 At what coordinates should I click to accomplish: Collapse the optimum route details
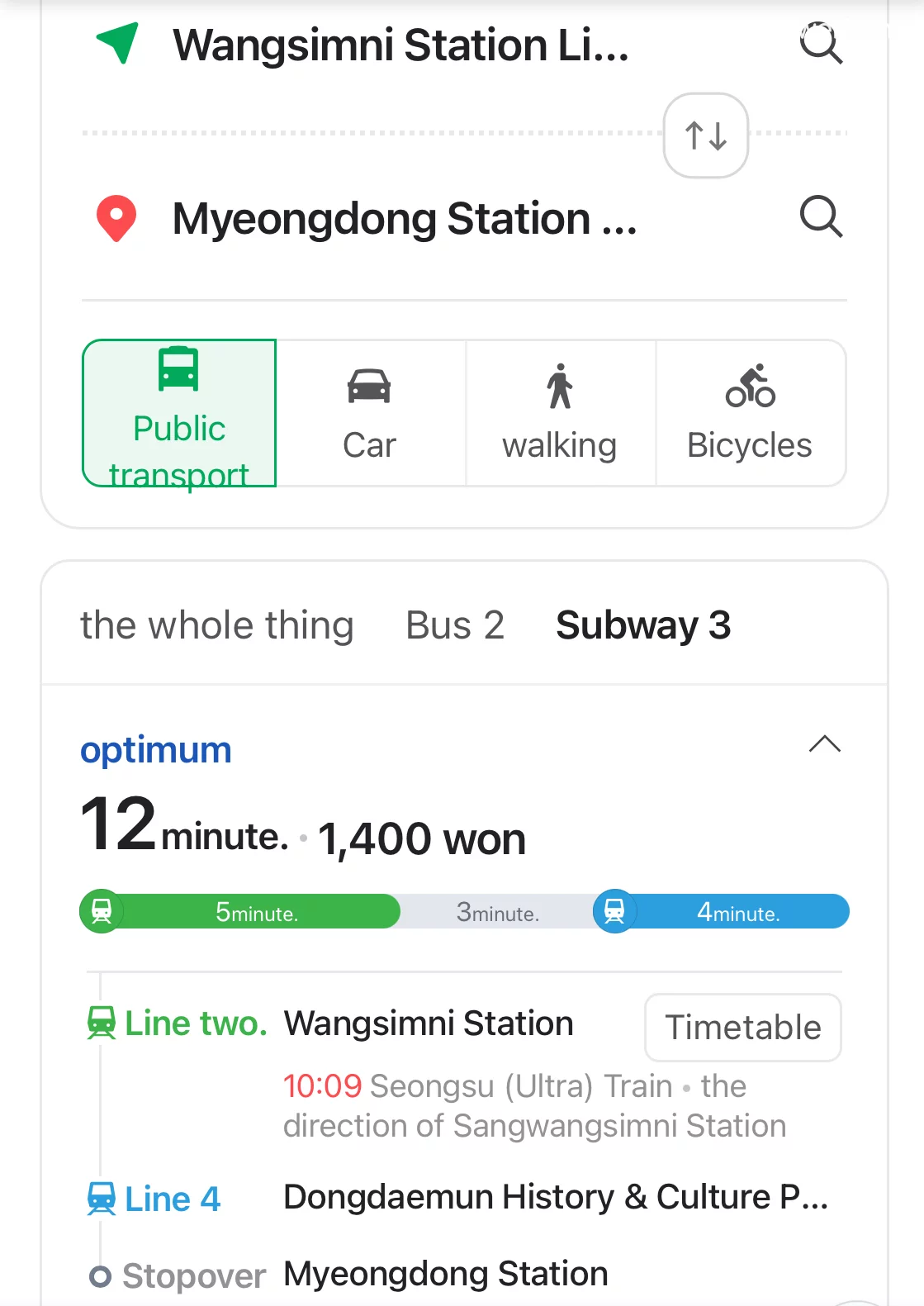(824, 744)
